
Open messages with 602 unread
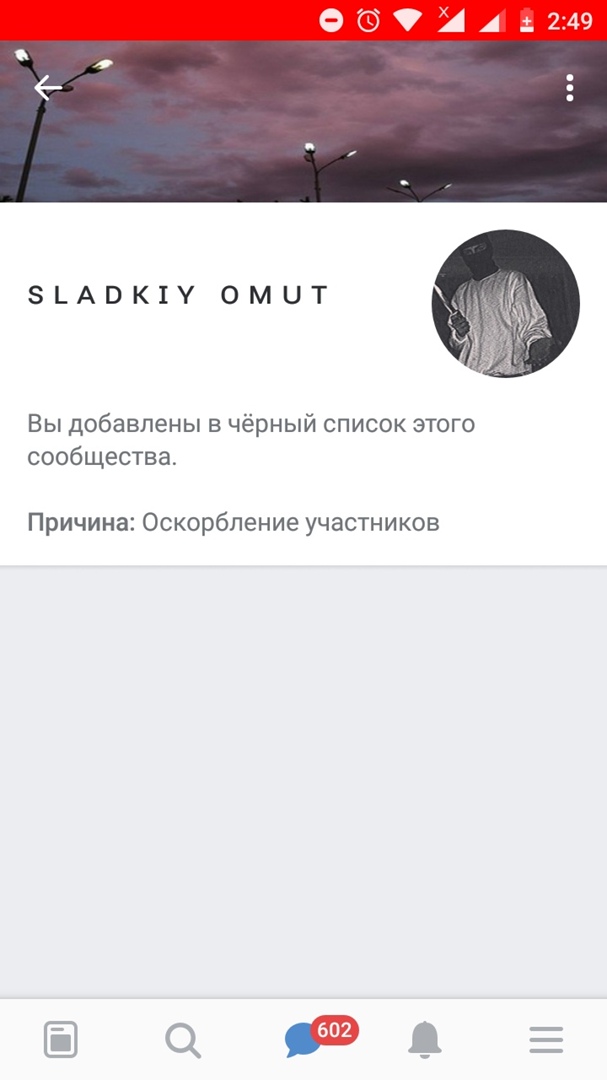coord(304,1040)
